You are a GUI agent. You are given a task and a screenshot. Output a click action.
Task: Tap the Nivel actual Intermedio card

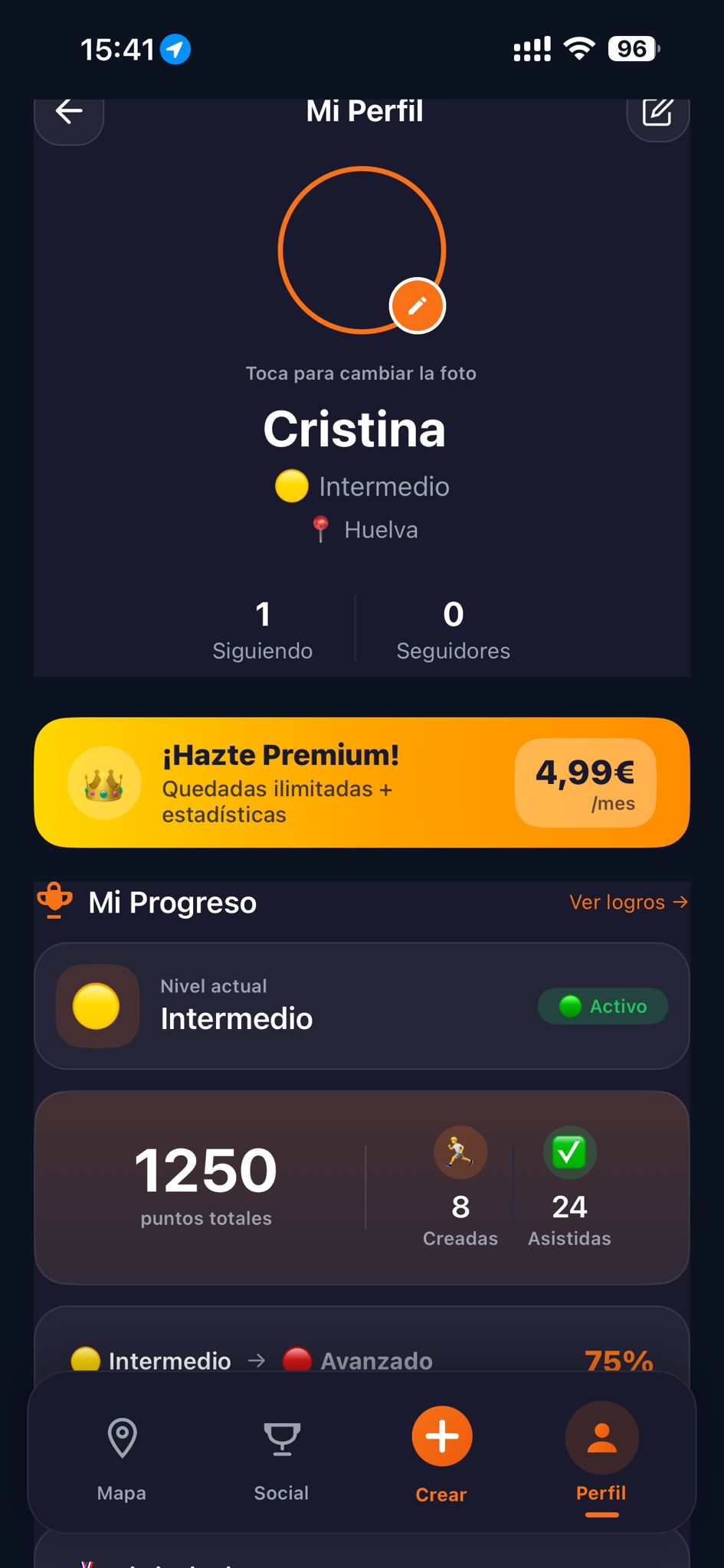pos(362,1005)
